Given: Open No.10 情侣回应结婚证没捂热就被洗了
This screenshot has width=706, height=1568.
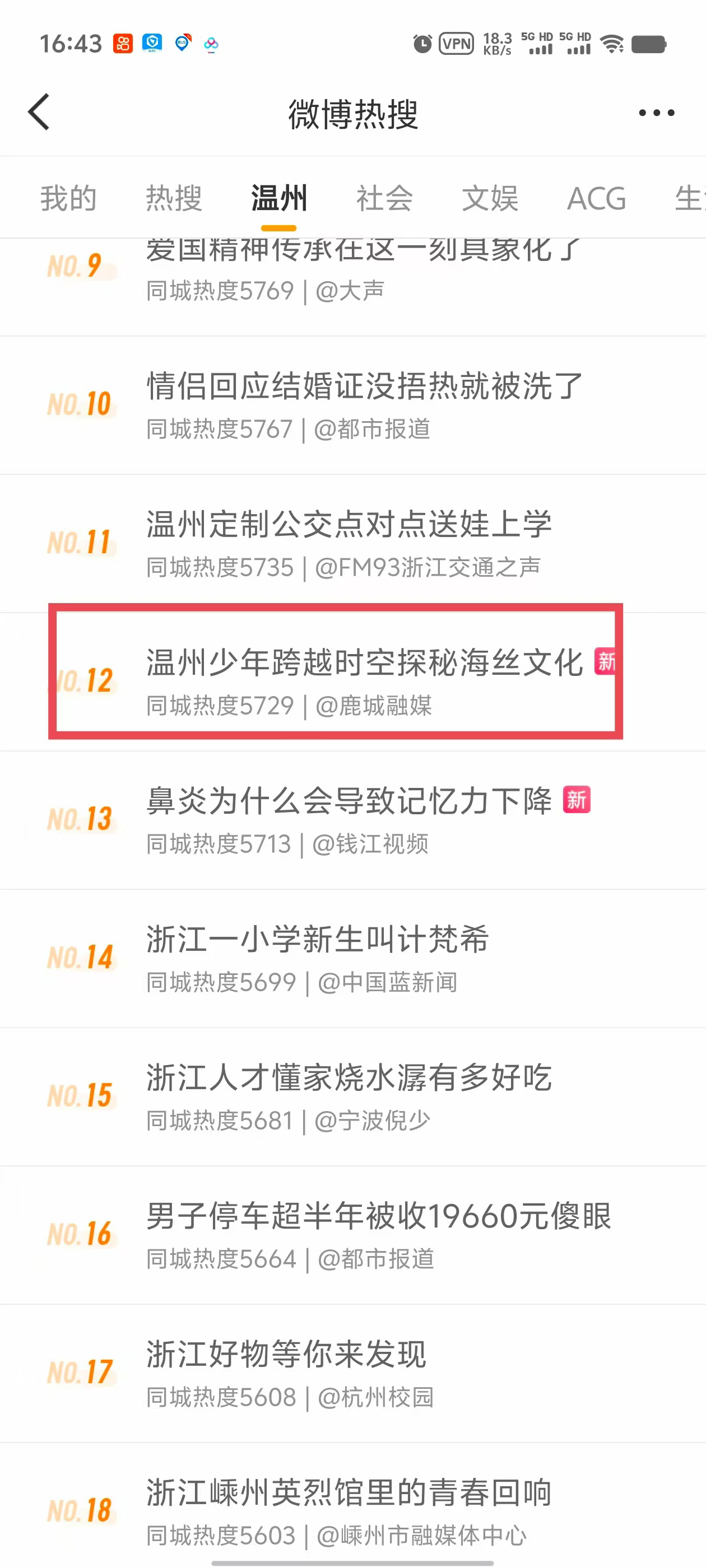Looking at the screenshot, I should (364, 387).
